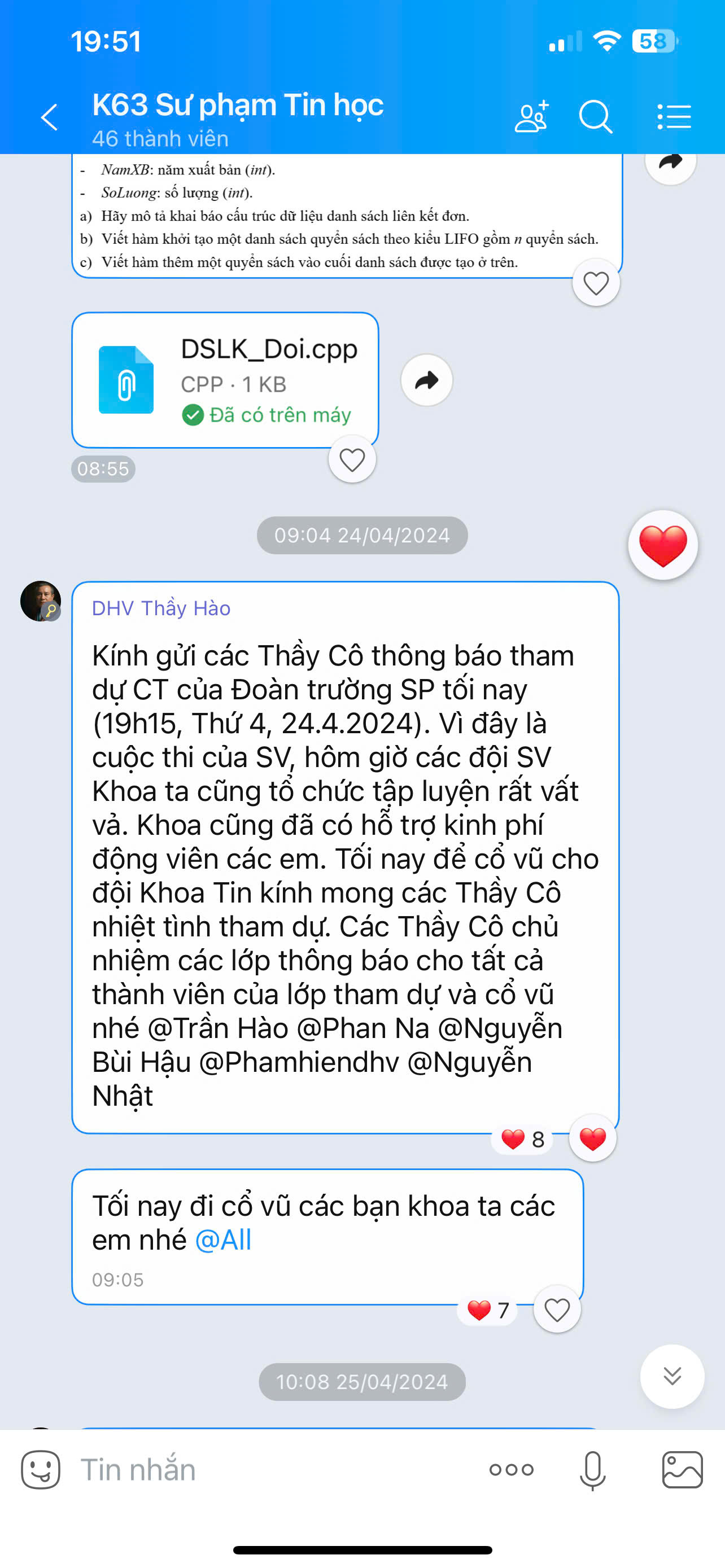Go back from the K63 group chat

[49, 117]
